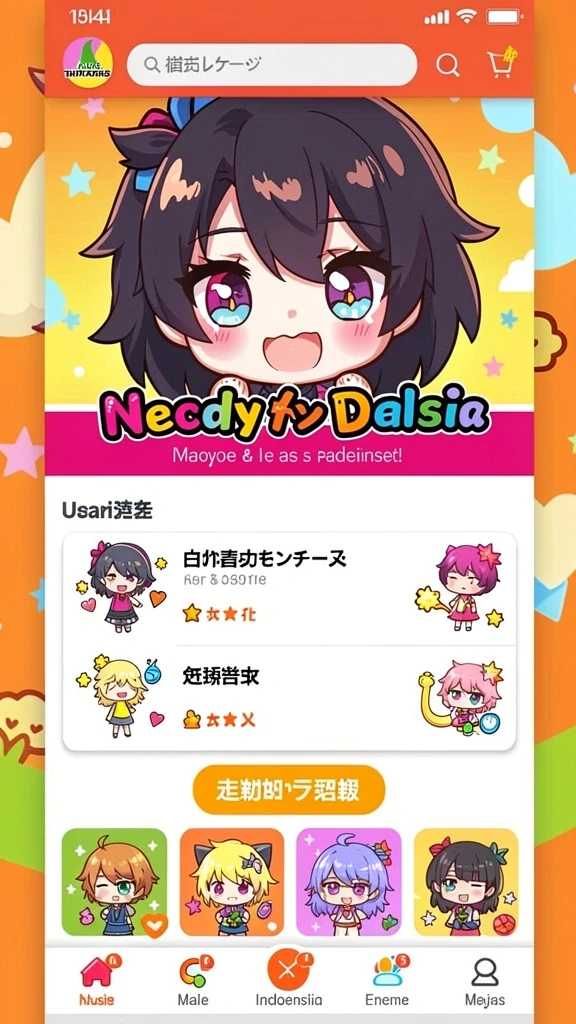Open the profile avatar at top left
576x1024 pixels.
[88, 64]
